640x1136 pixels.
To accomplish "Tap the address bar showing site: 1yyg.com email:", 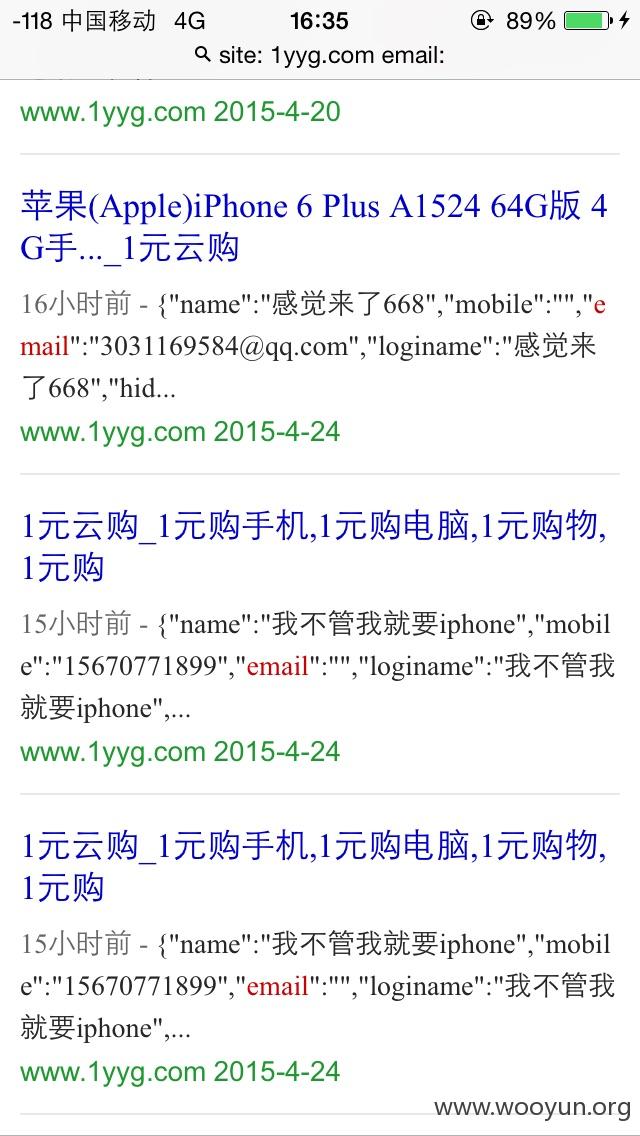I will [x=320, y=54].
